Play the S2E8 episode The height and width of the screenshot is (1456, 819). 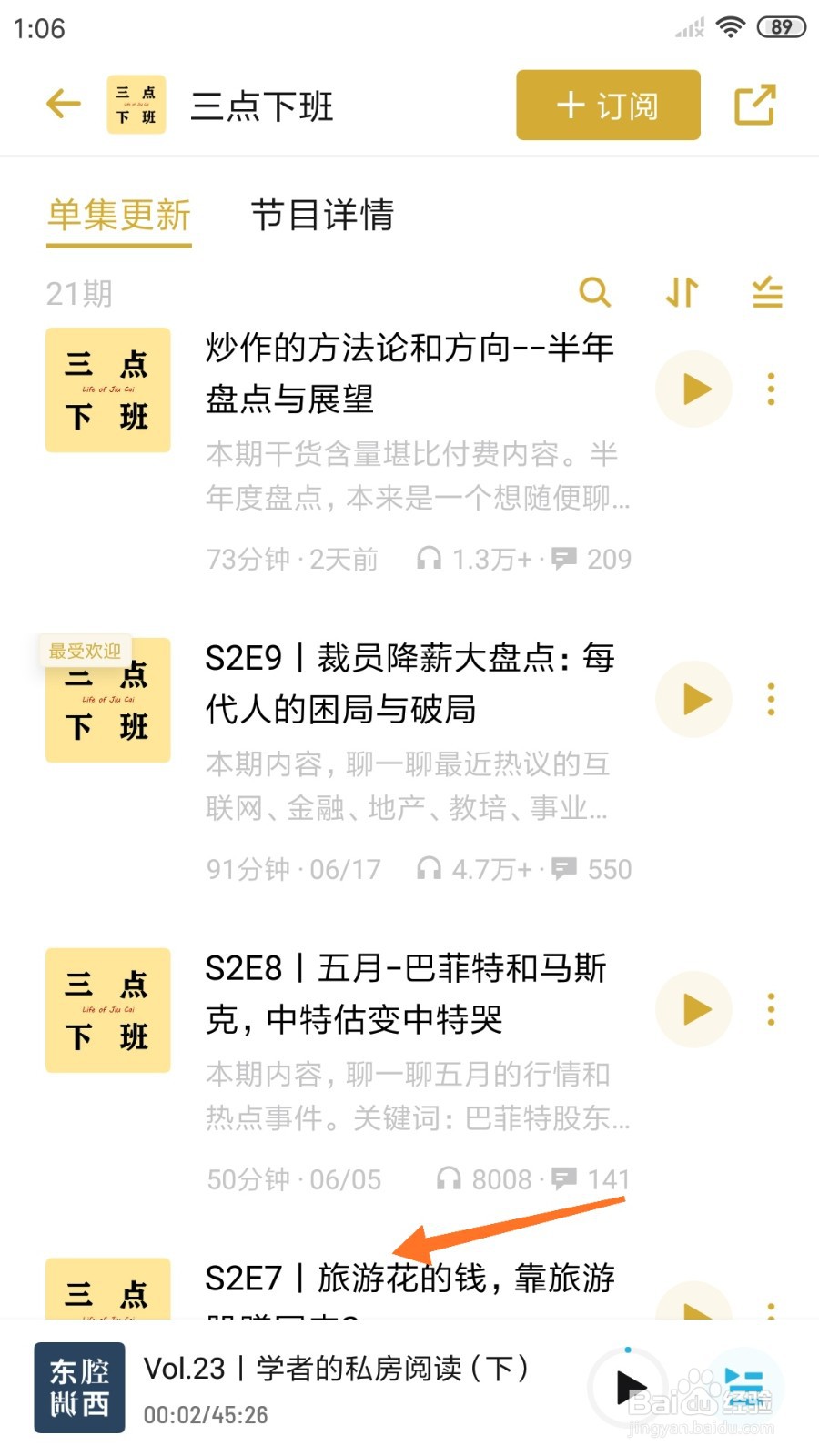point(695,1010)
